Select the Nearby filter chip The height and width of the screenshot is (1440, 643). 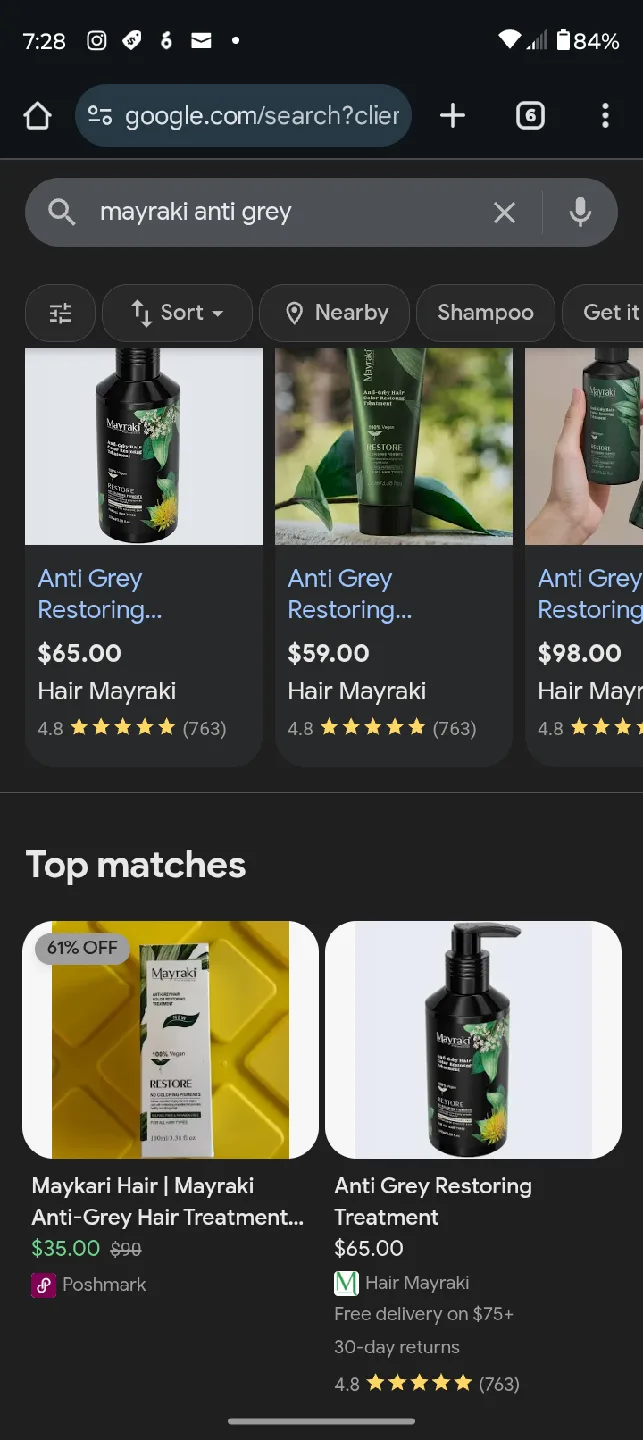tap(335, 313)
